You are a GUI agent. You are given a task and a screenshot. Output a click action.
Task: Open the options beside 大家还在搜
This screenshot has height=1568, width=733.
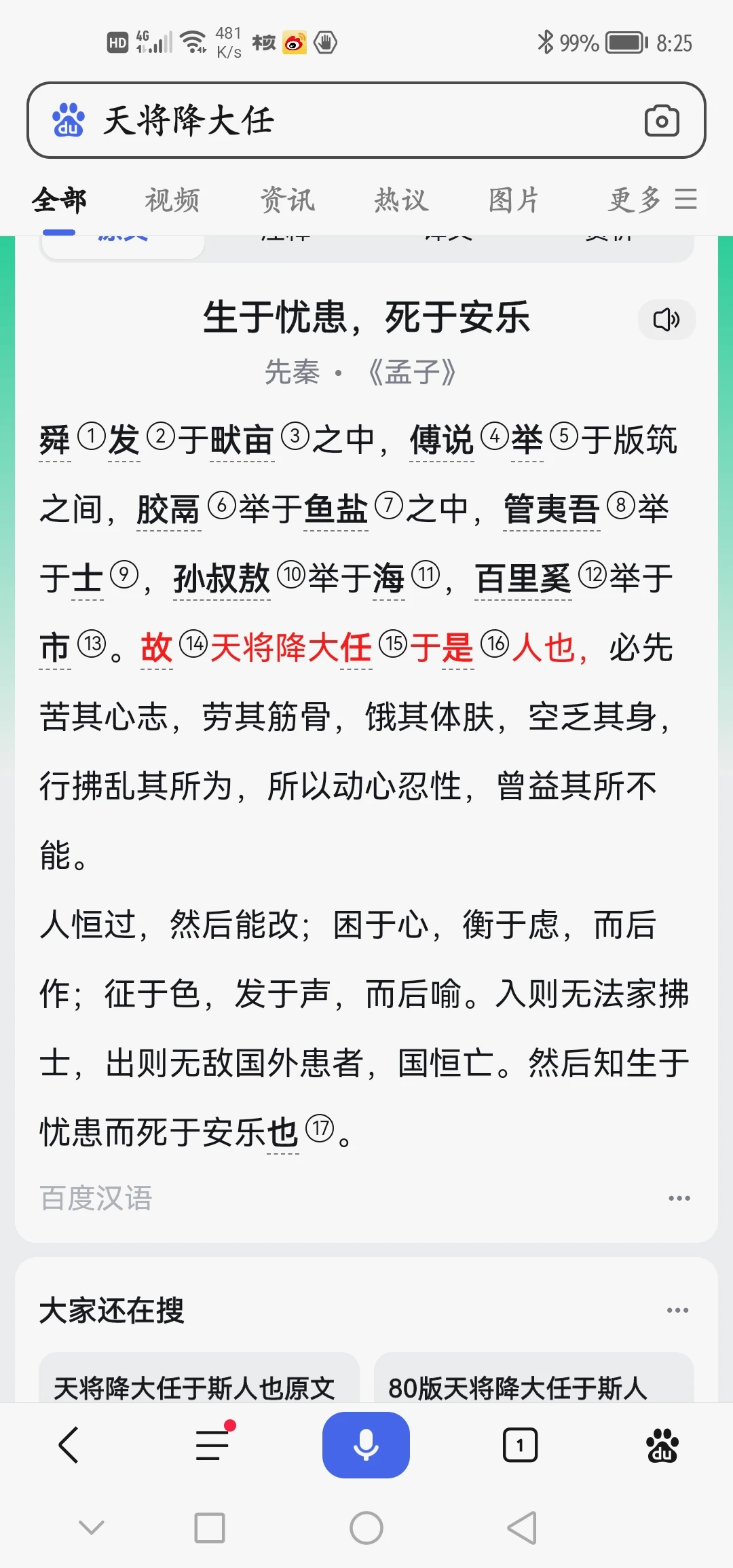[x=677, y=1310]
